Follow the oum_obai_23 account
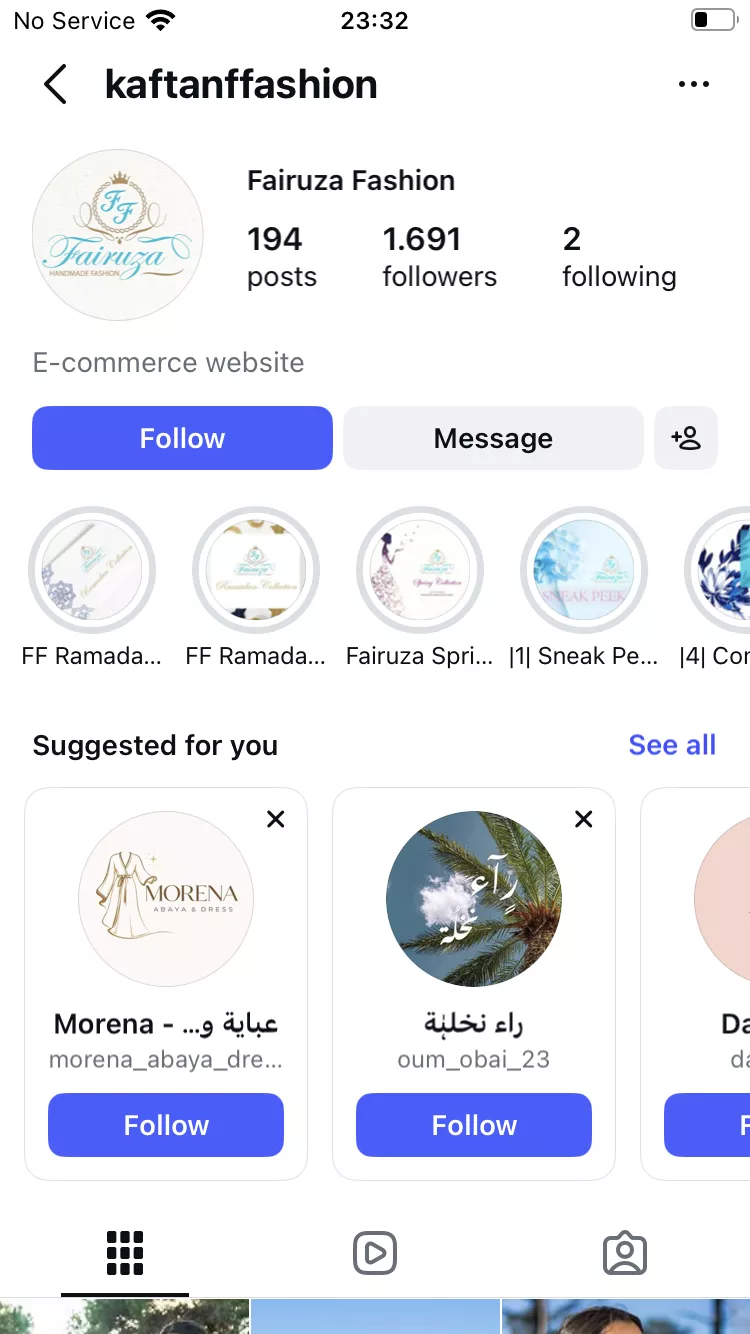 pyautogui.click(x=474, y=1125)
